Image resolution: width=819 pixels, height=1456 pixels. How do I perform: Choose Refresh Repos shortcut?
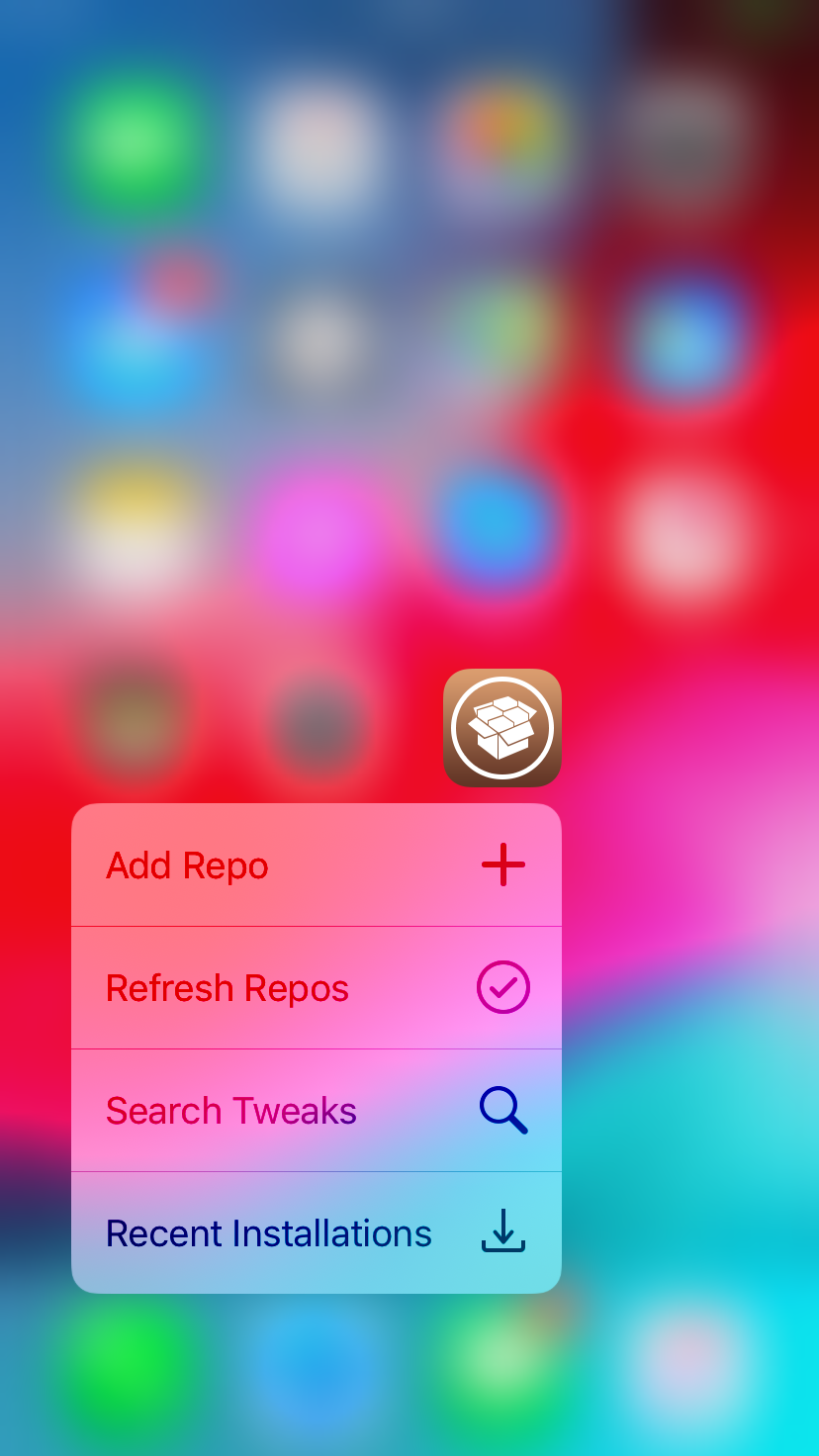(x=317, y=987)
